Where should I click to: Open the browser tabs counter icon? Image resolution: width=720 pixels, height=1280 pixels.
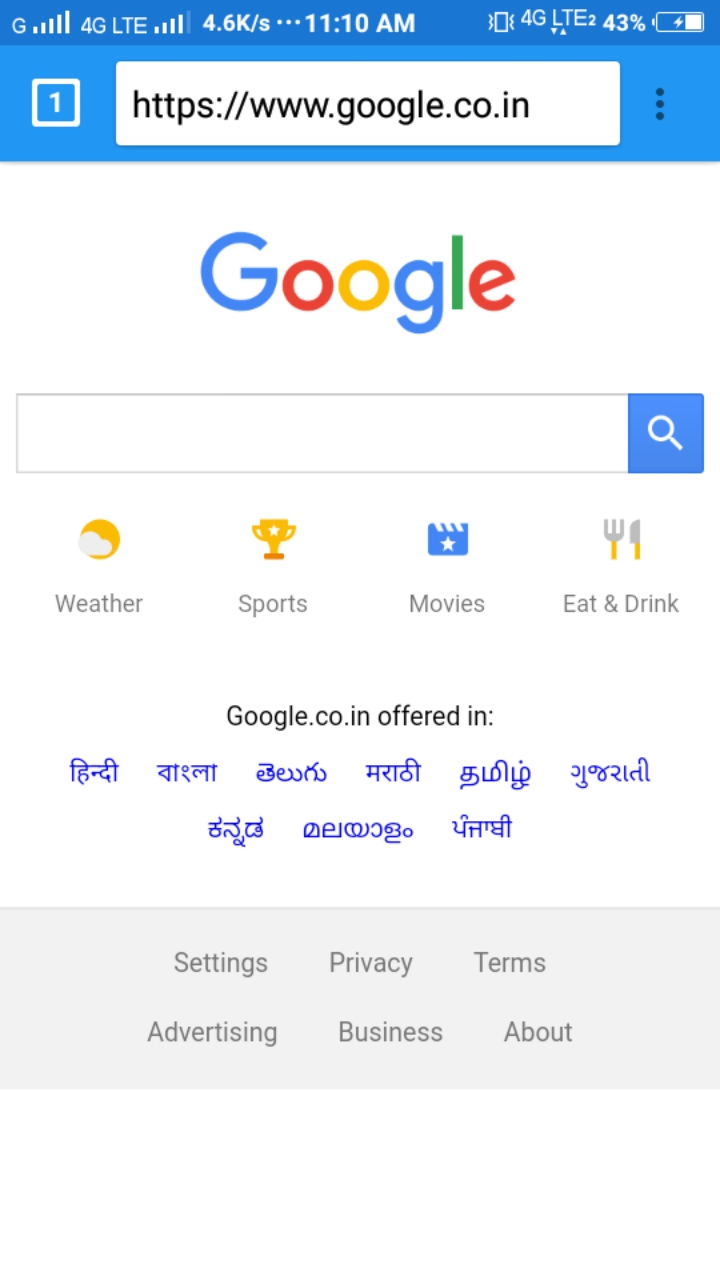(56, 103)
